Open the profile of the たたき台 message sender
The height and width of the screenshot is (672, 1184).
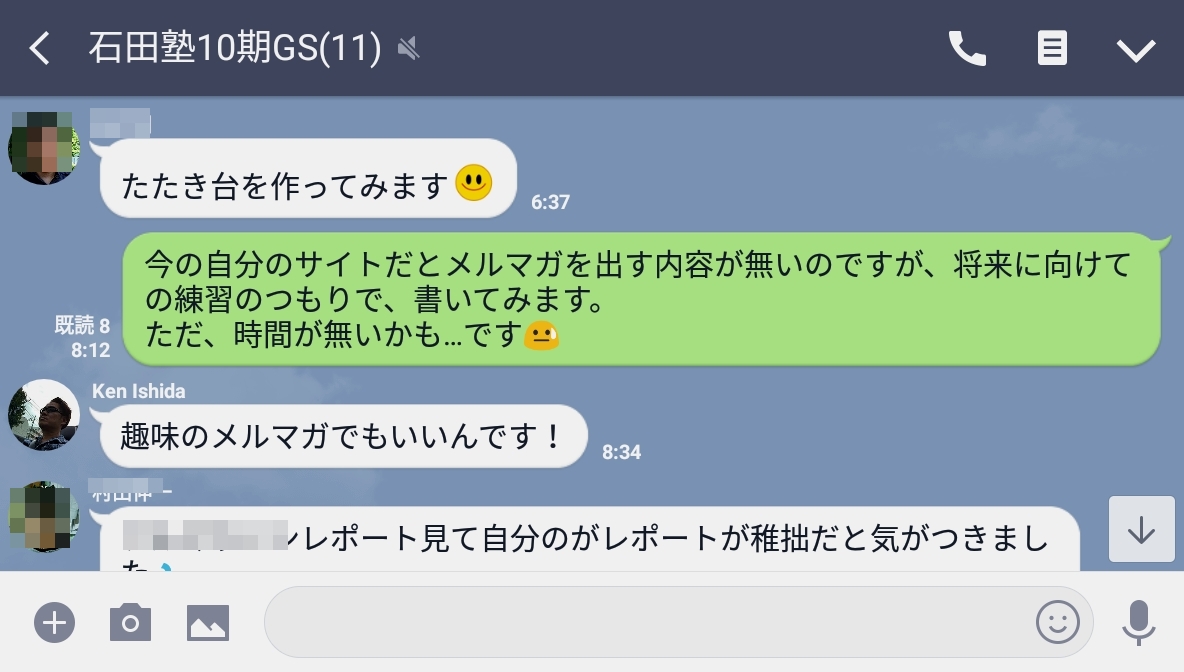click(x=44, y=148)
